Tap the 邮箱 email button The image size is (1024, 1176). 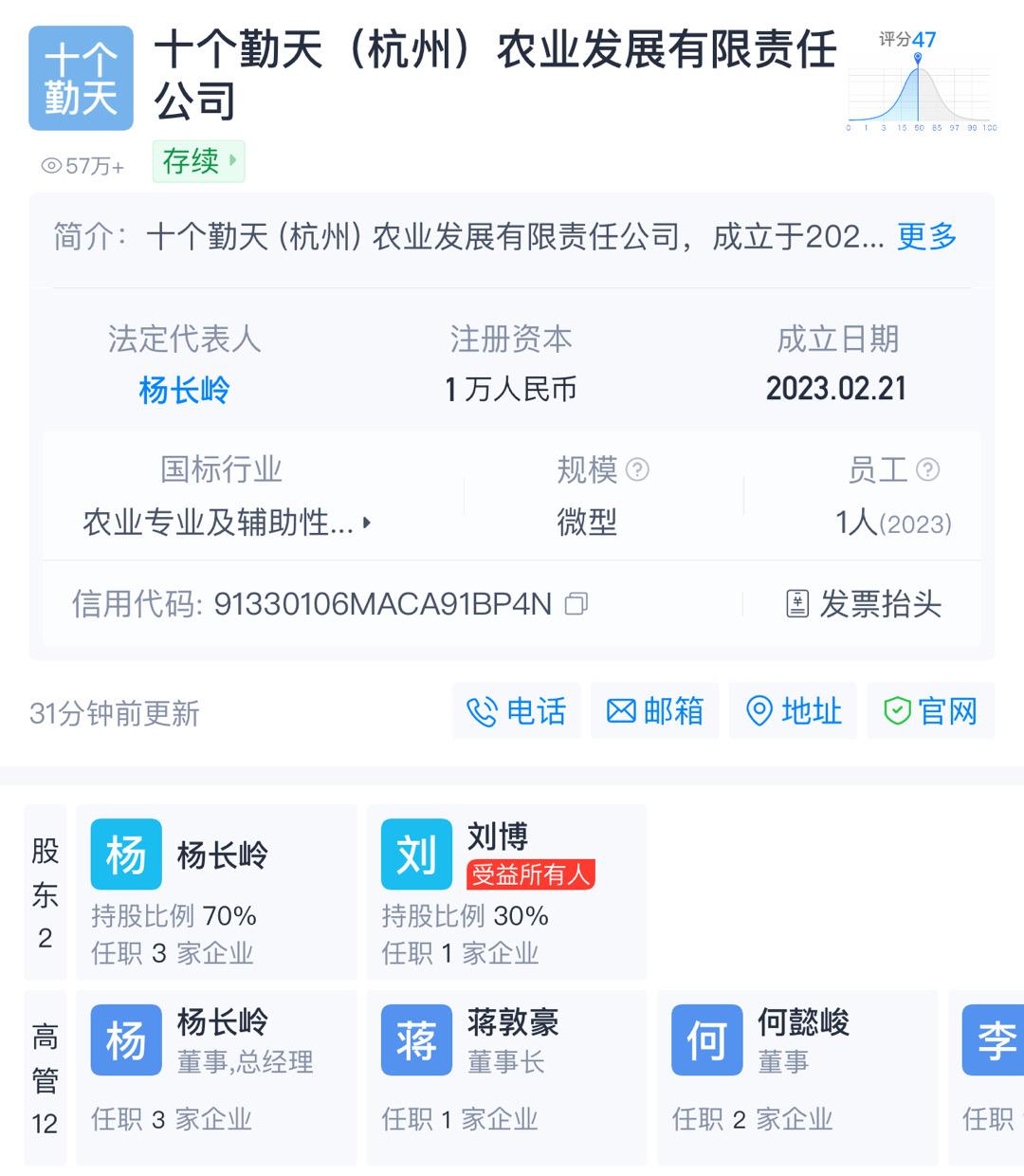click(654, 711)
